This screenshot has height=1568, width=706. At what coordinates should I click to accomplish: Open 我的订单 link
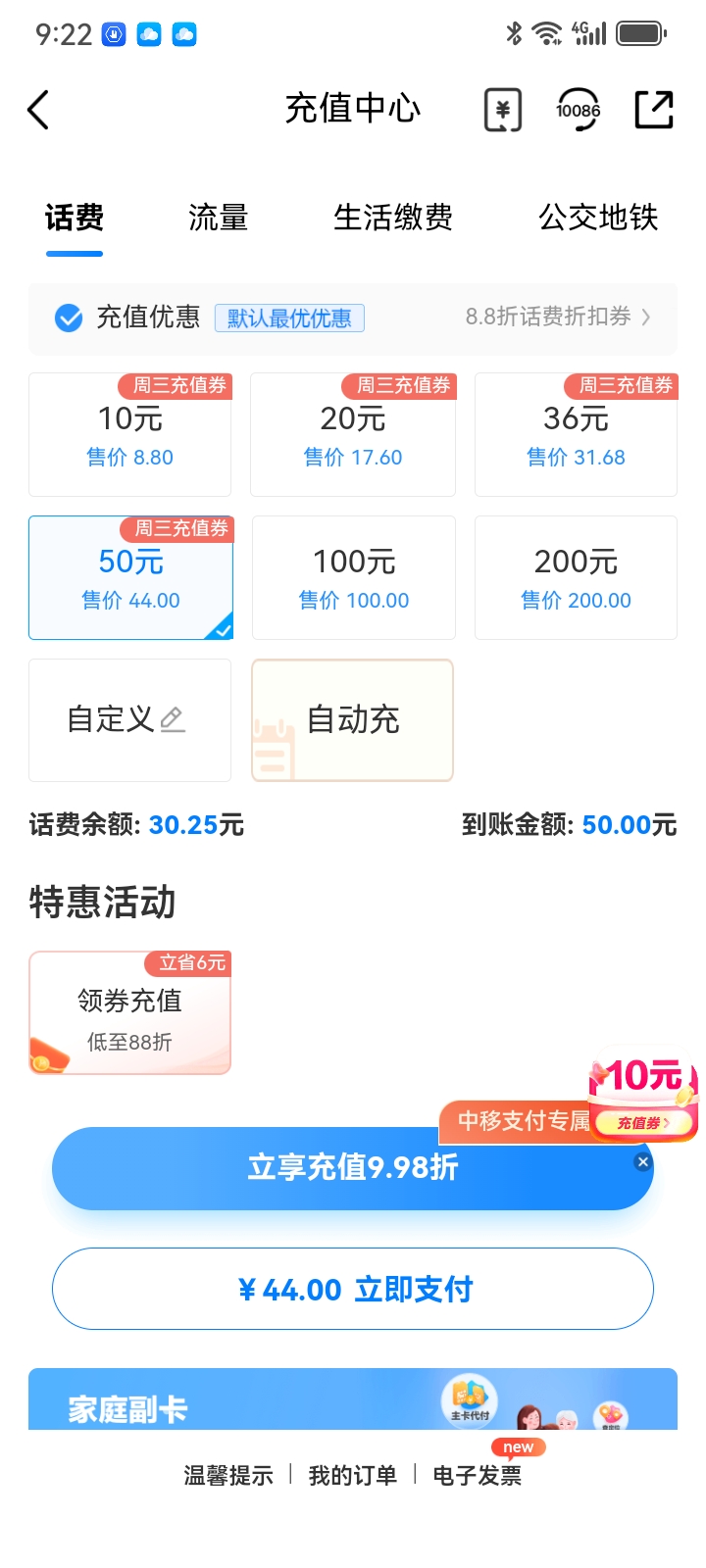coord(353,1475)
